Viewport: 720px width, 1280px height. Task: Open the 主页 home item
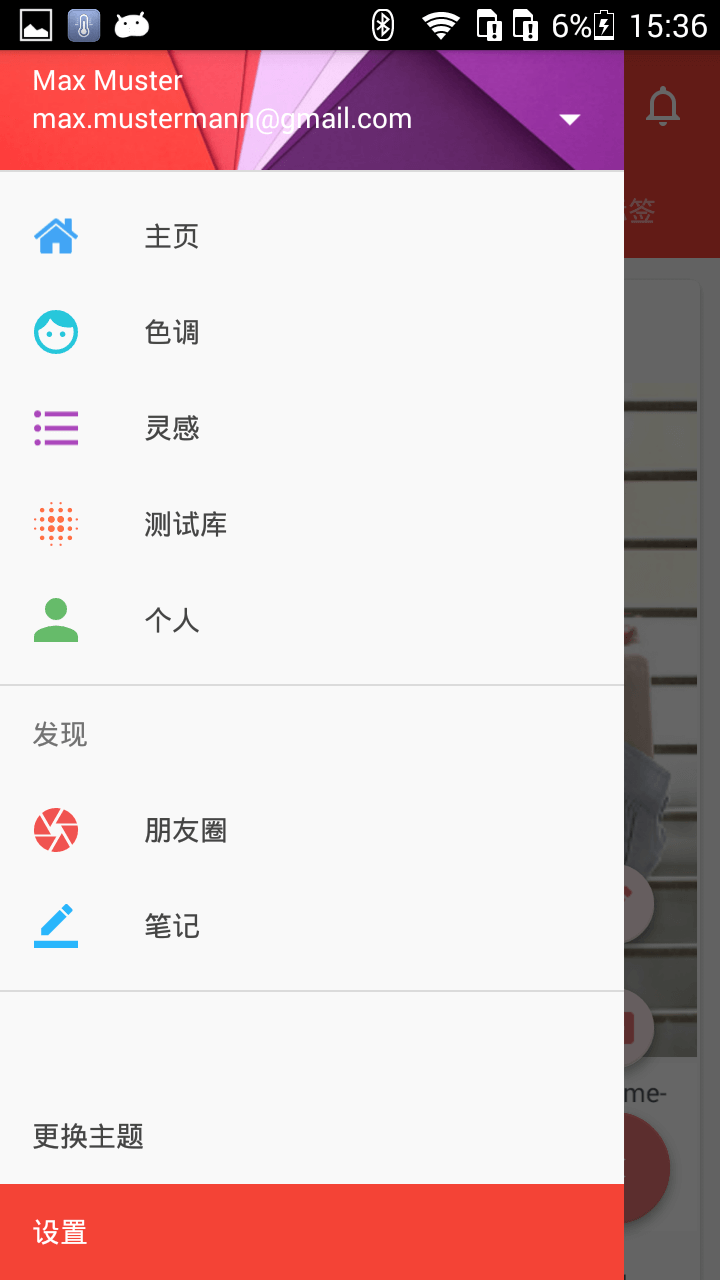tap(172, 237)
